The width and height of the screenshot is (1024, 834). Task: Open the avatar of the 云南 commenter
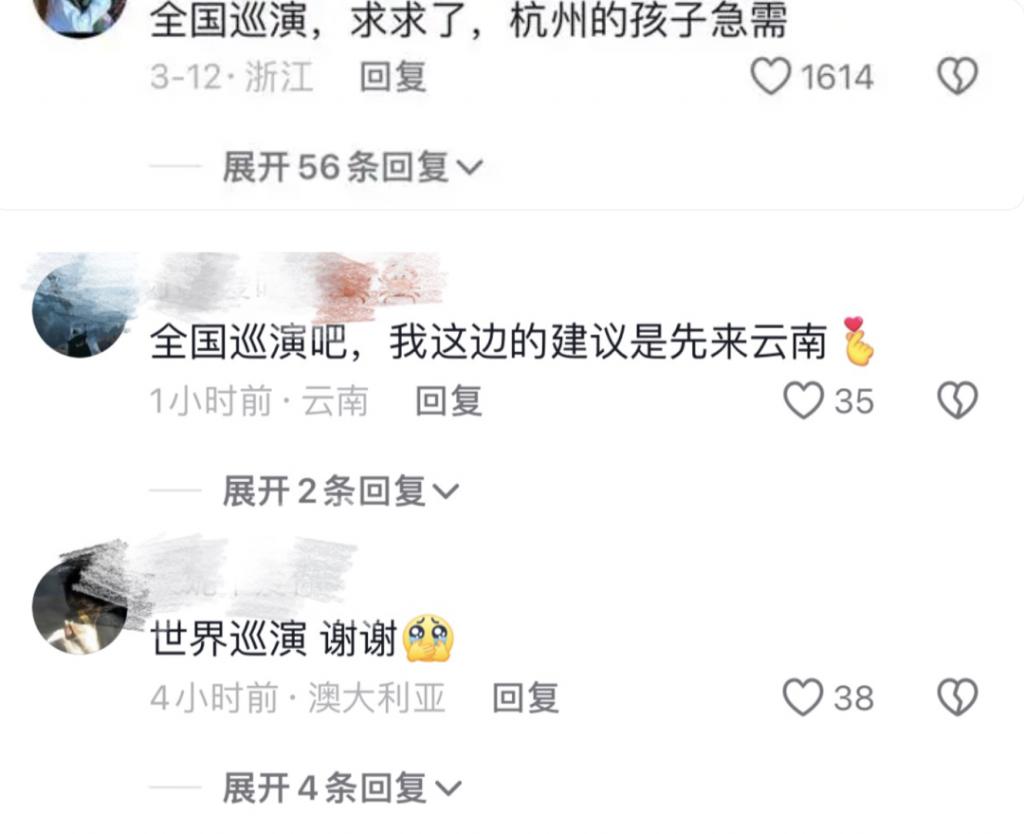pos(80,311)
